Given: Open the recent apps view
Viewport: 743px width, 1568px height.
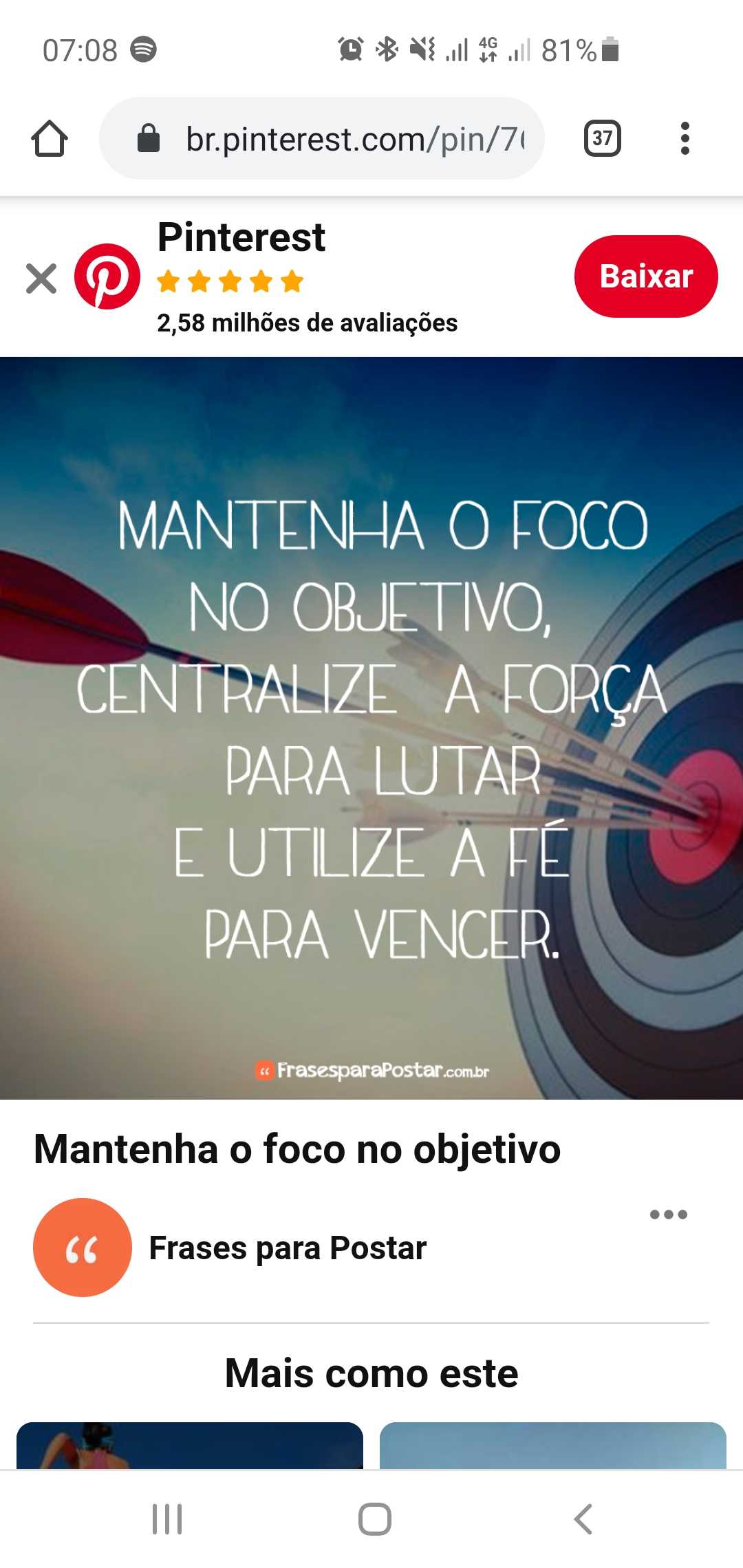Looking at the screenshot, I should tap(167, 1519).
